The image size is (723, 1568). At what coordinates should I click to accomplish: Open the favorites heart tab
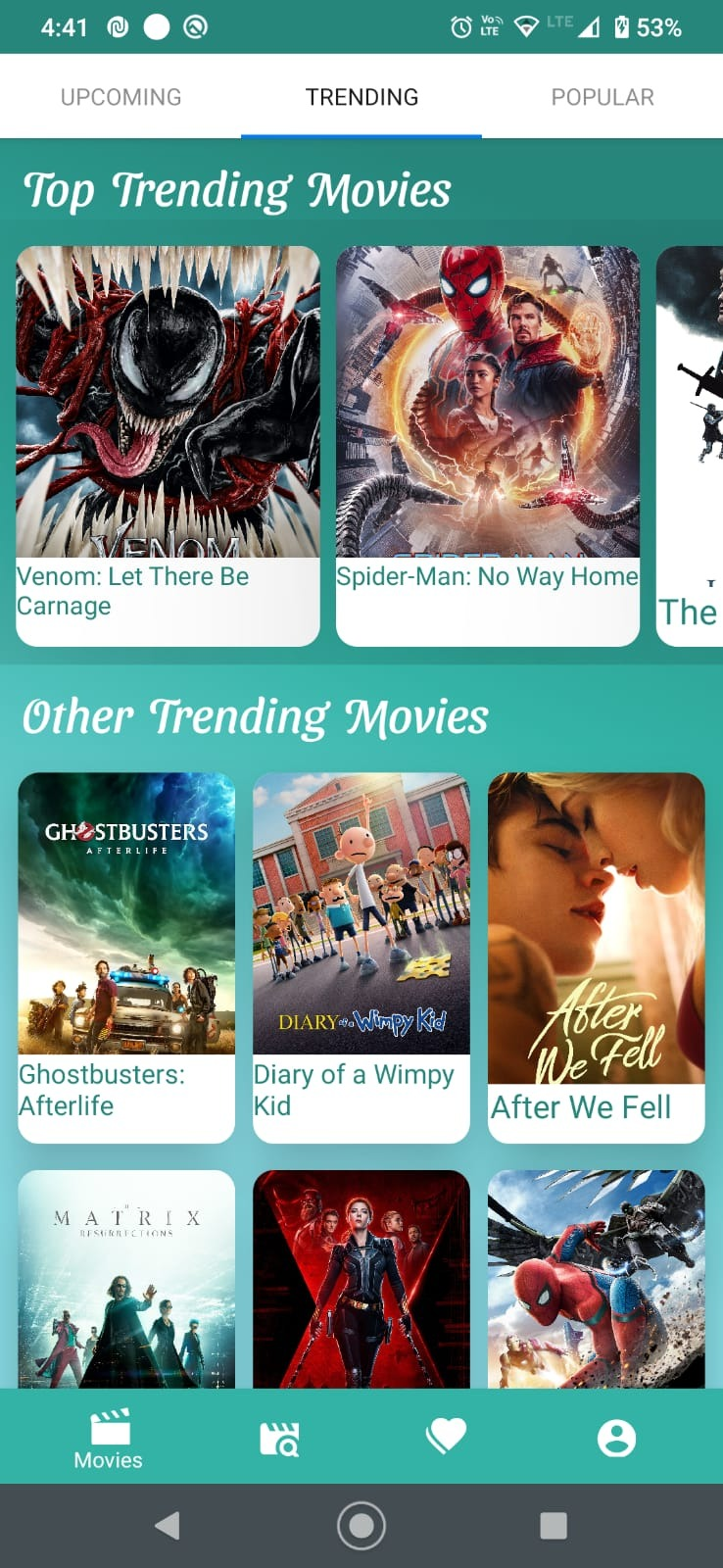tap(447, 1438)
